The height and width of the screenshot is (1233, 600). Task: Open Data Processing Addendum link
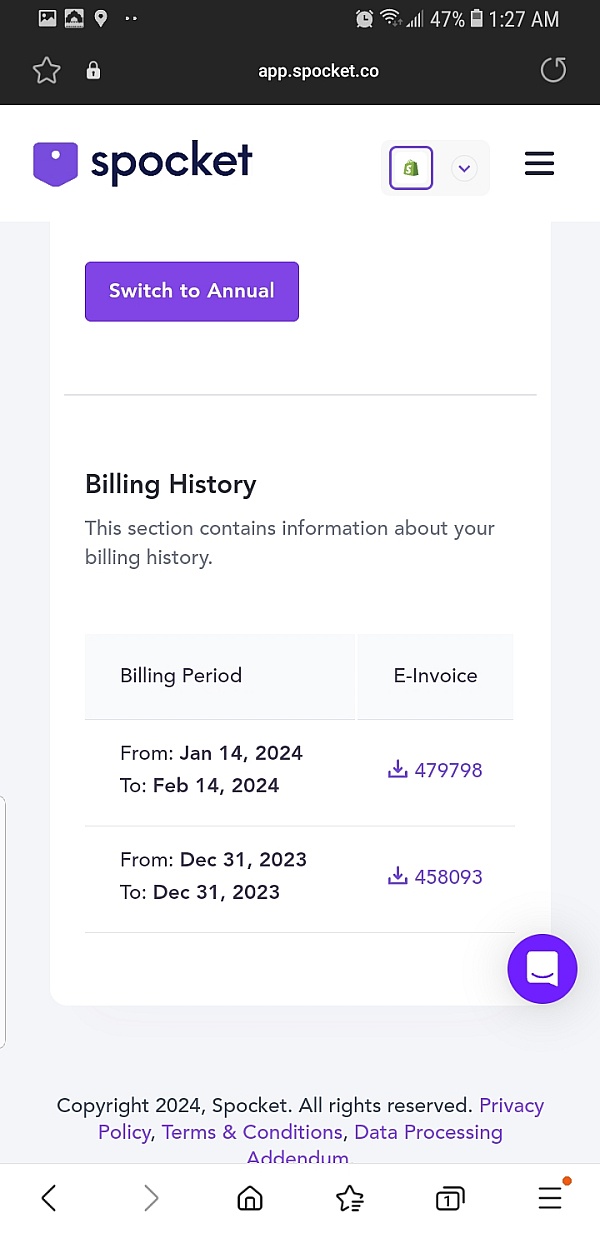[x=375, y=1145]
